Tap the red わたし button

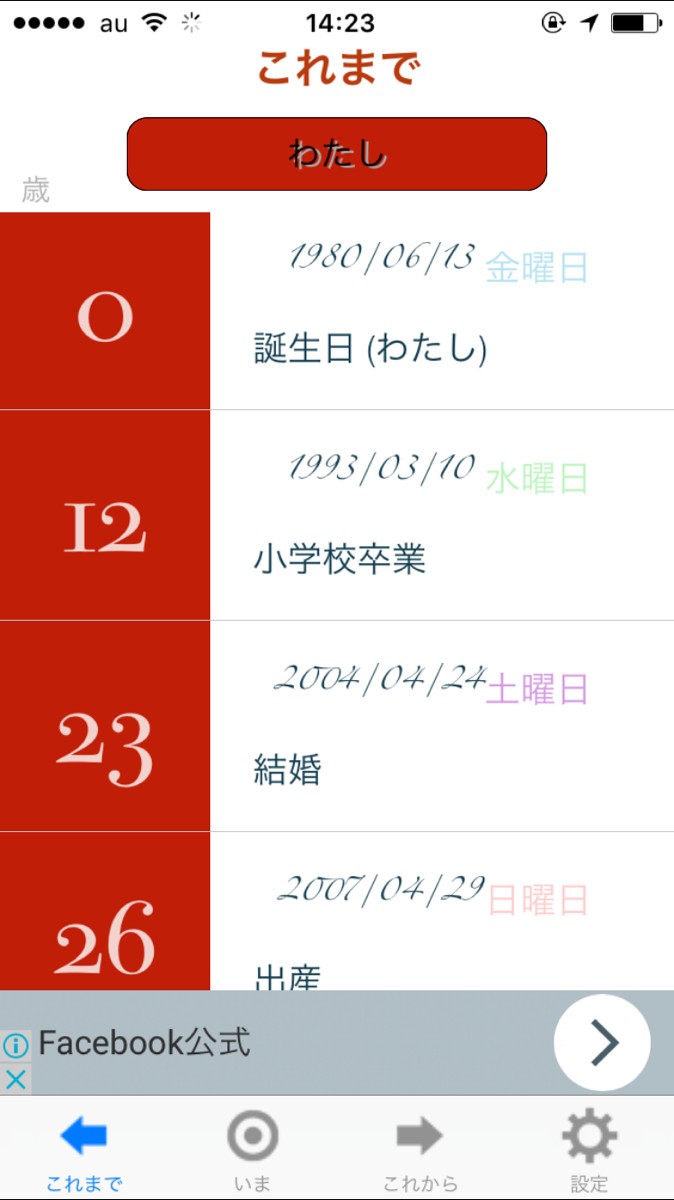pyautogui.click(x=336, y=154)
